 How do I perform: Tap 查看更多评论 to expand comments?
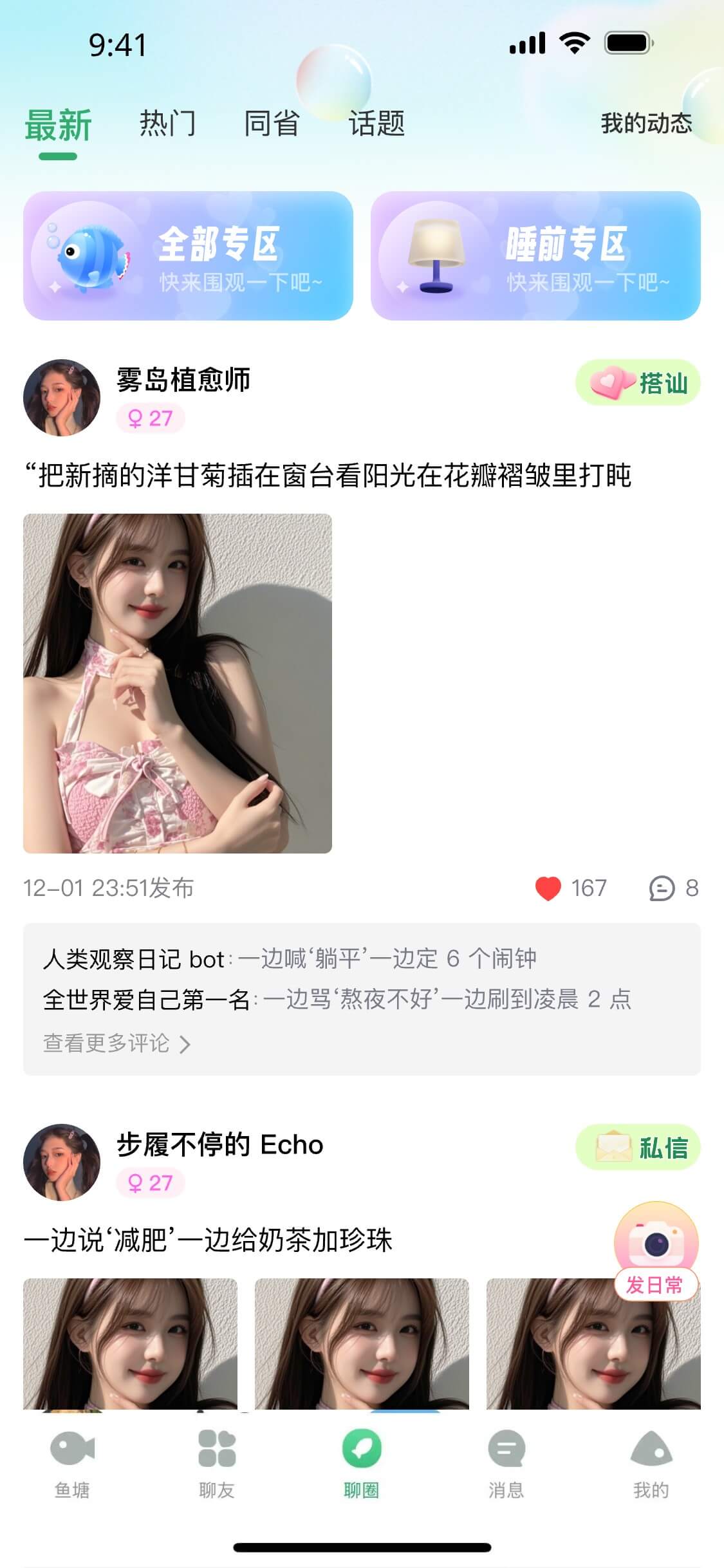click(117, 1043)
